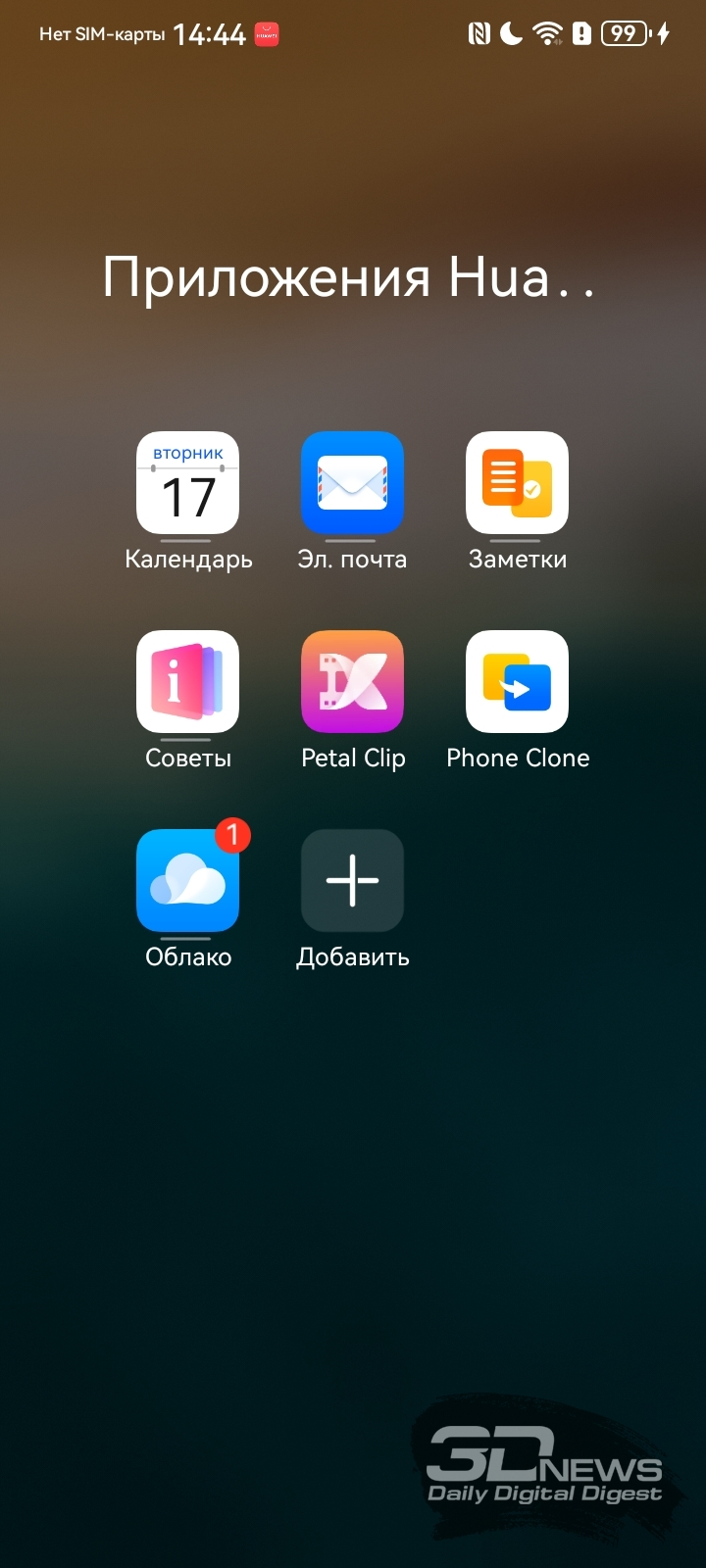
Task: Open the Заметки app
Action: pos(518,483)
